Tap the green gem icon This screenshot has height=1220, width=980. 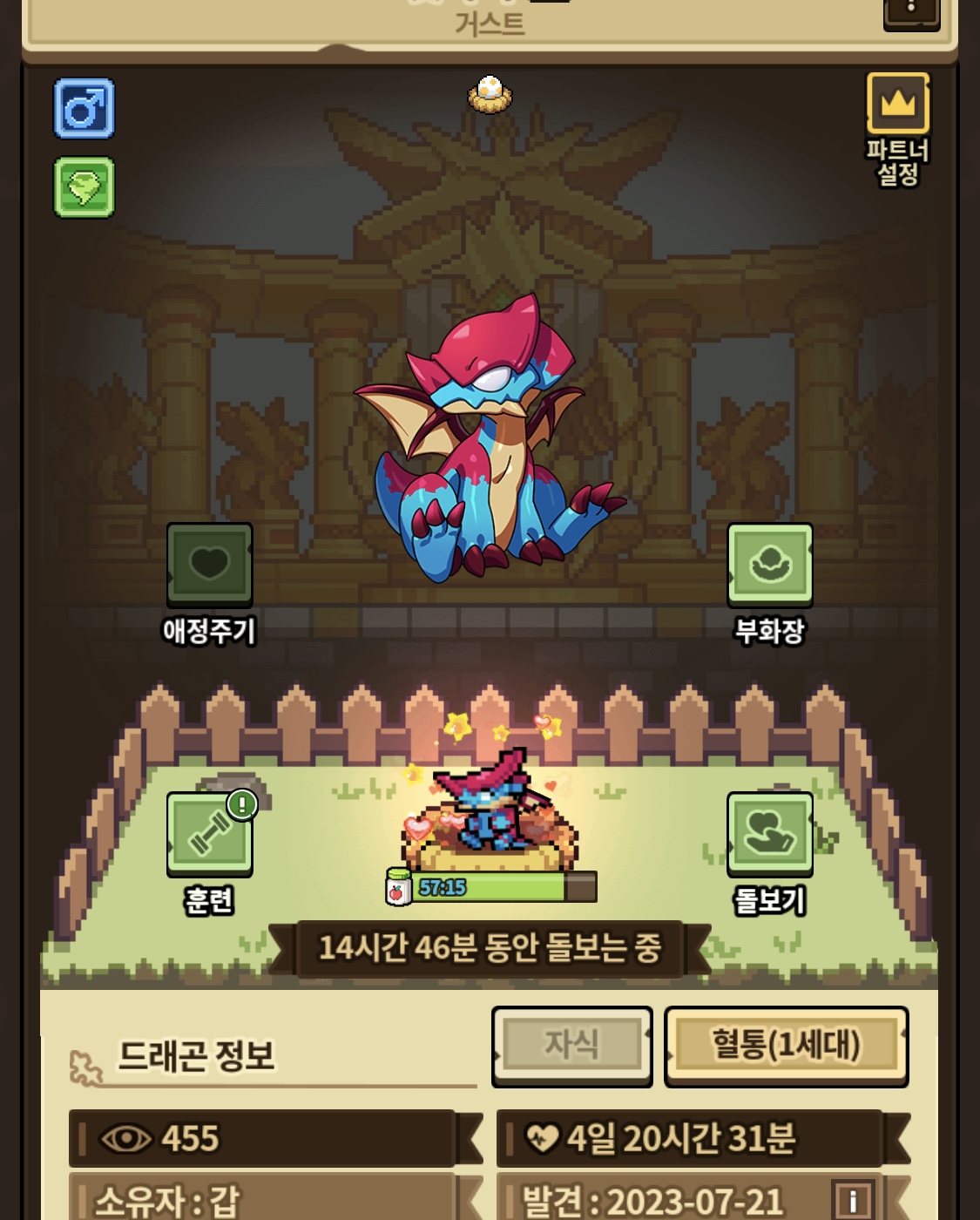tap(84, 187)
